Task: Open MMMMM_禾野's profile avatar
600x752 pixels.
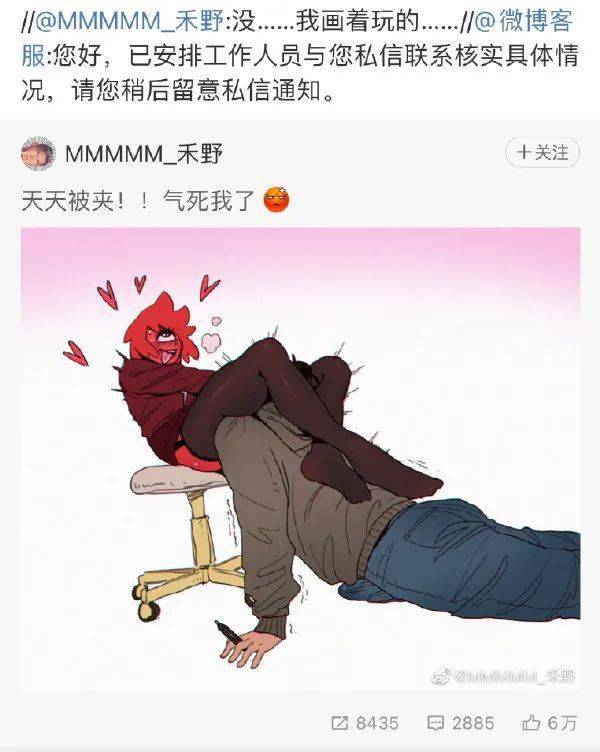Action: click(x=38, y=154)
